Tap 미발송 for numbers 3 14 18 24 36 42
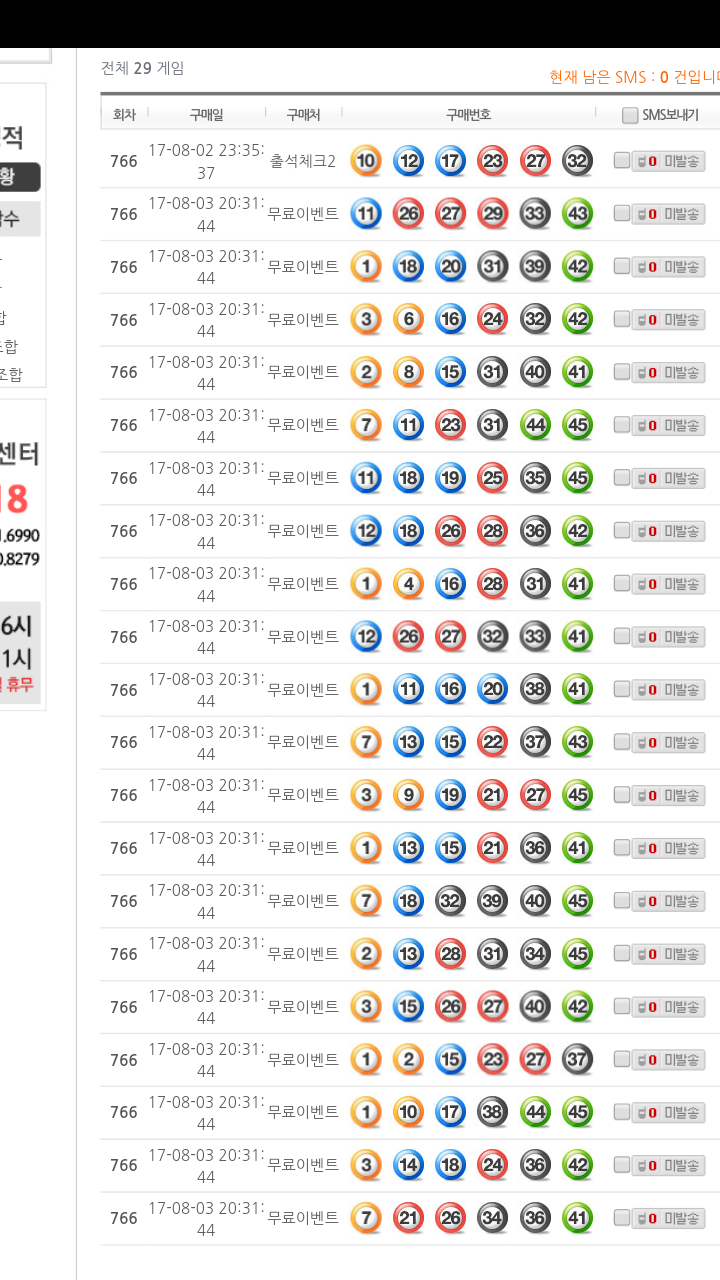This screenshot has width=720, height=1280. (x=682, y=1165)
